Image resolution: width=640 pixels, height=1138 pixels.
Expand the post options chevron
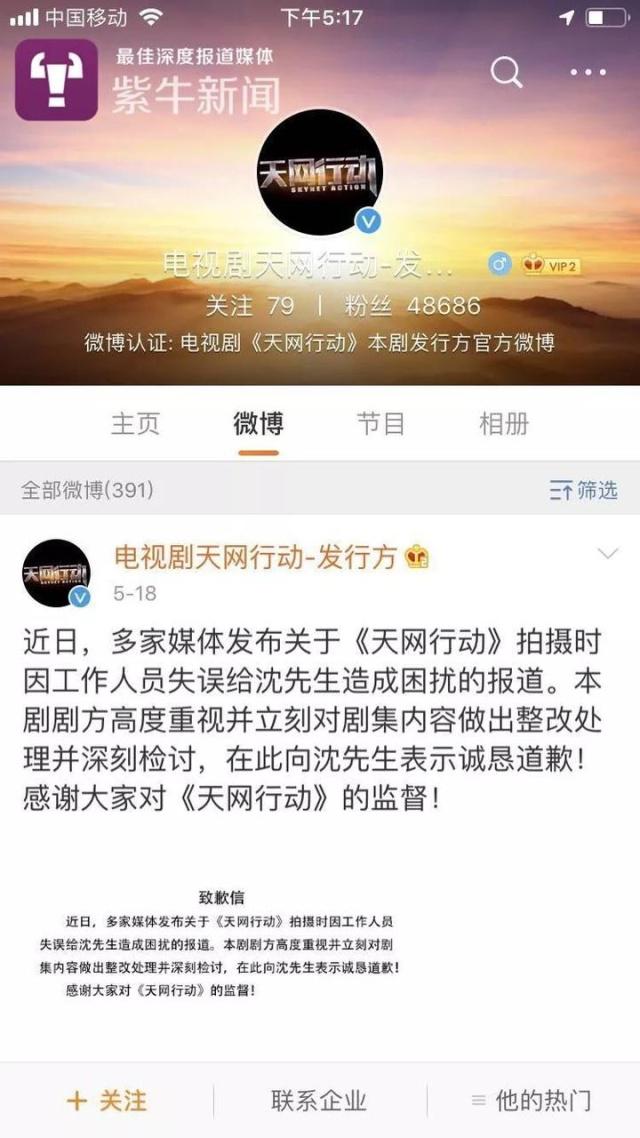tap(607, 554)
